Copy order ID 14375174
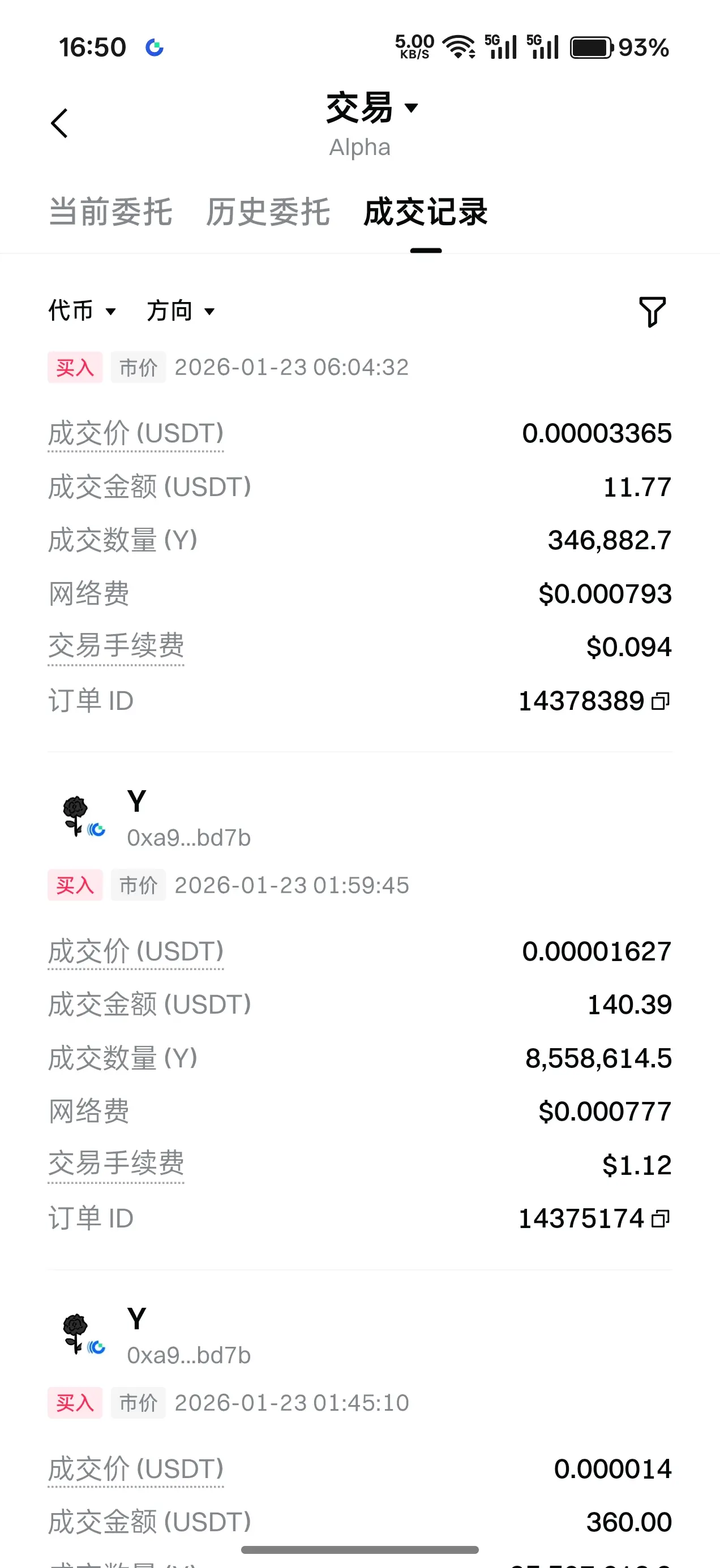The height and width of the screenshot is (1568, 720). (661, 1218)
